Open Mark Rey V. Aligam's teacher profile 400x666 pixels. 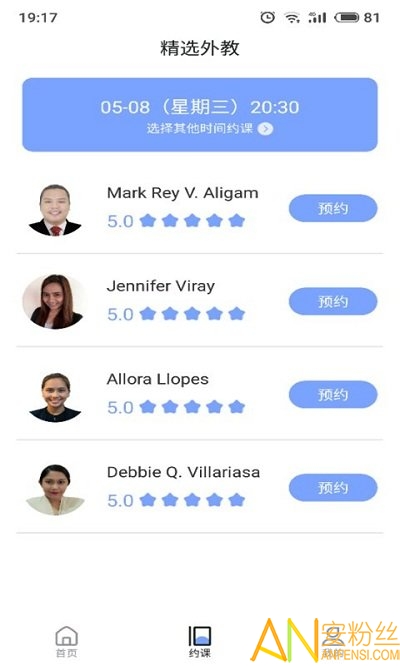[55, 210]
